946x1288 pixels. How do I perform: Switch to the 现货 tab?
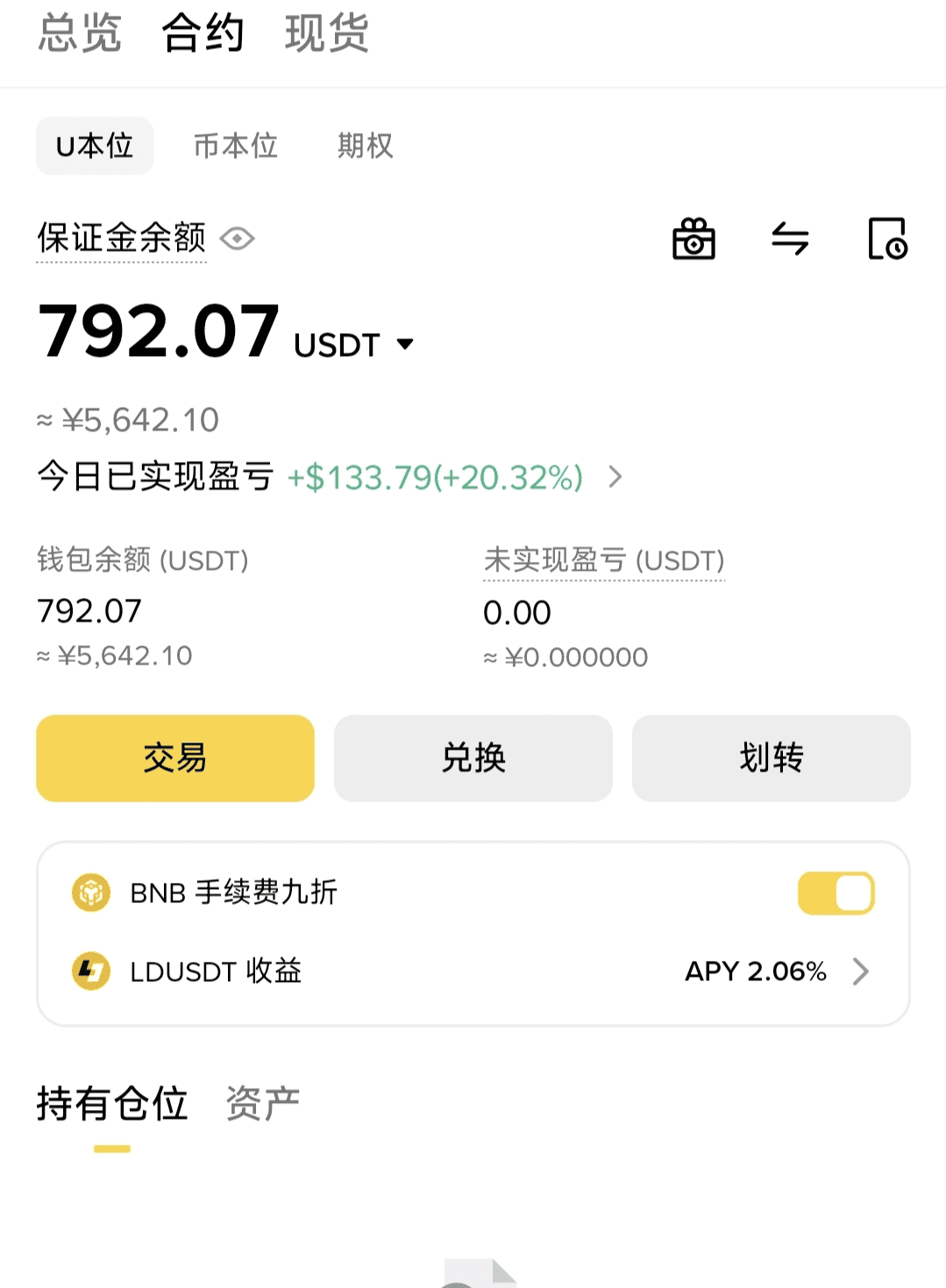point(326,34)
